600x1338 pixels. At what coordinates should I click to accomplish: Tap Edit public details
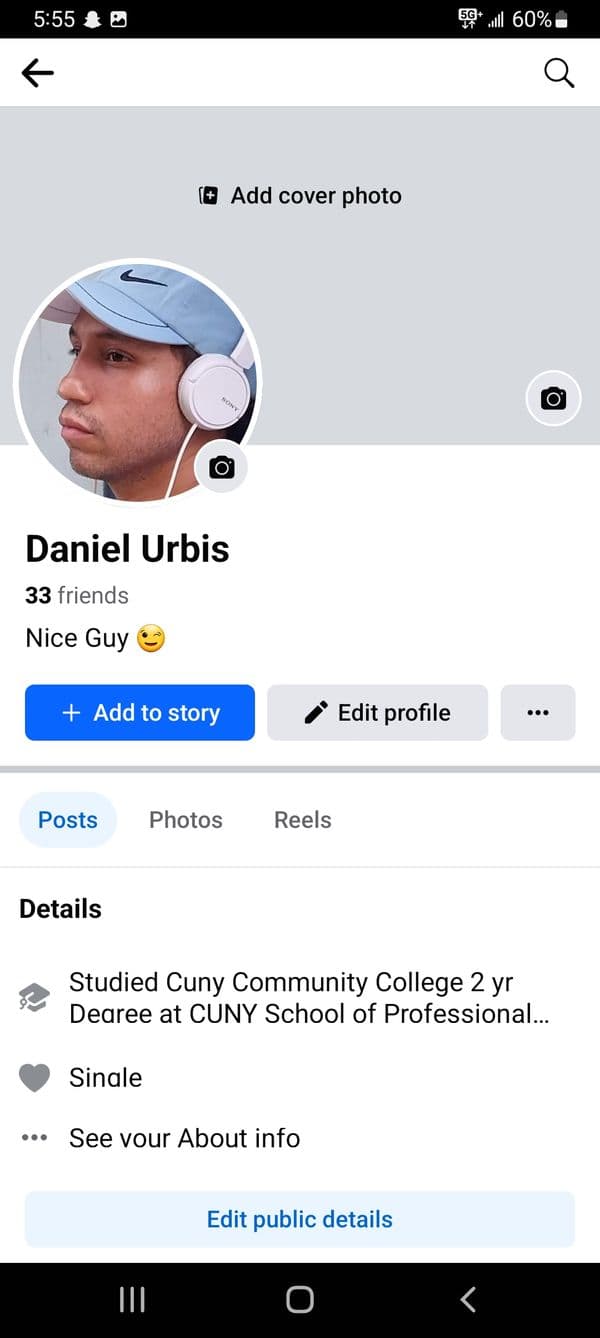pos(300,1219)
